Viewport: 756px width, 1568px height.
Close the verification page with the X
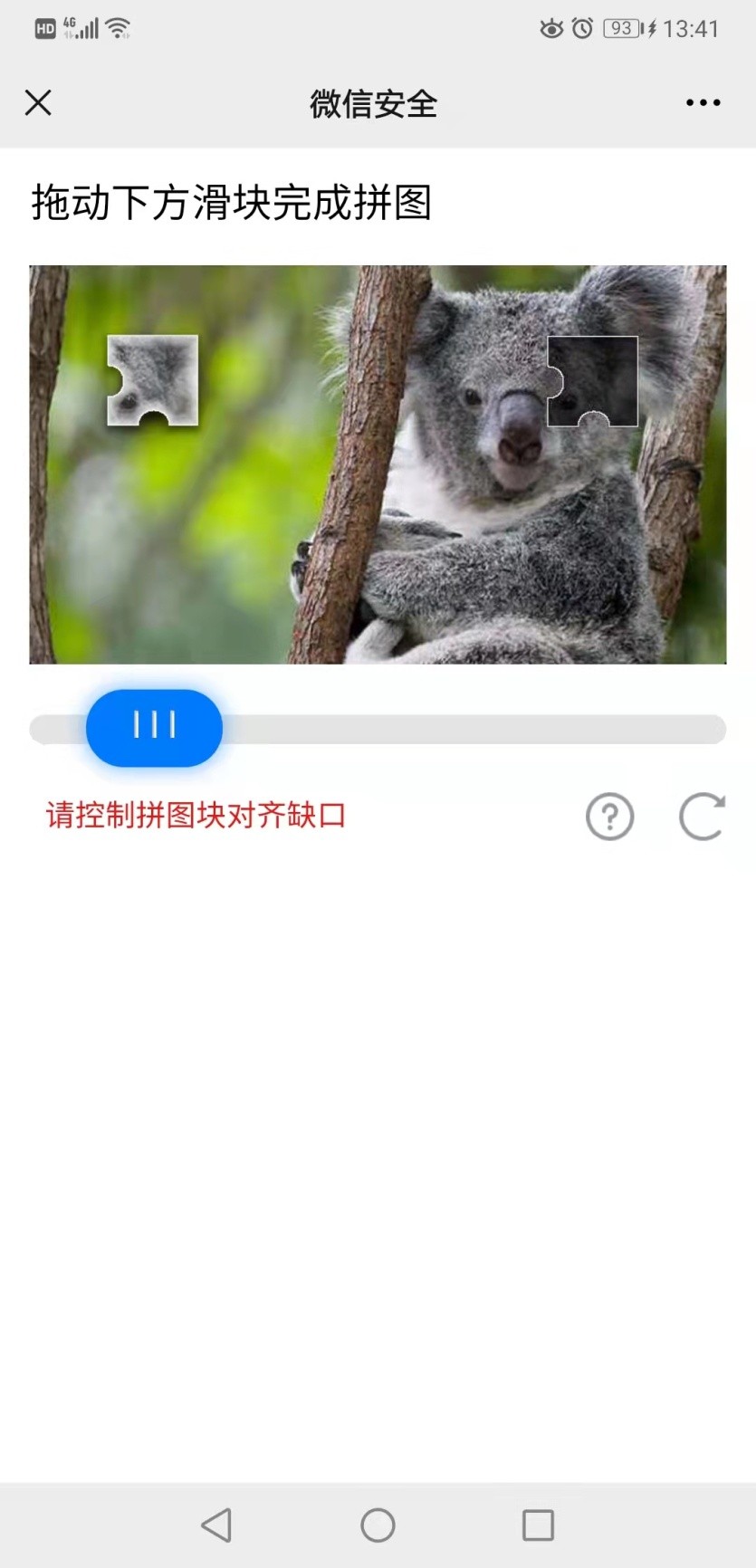pyautogui.click(x=38, y=102)
